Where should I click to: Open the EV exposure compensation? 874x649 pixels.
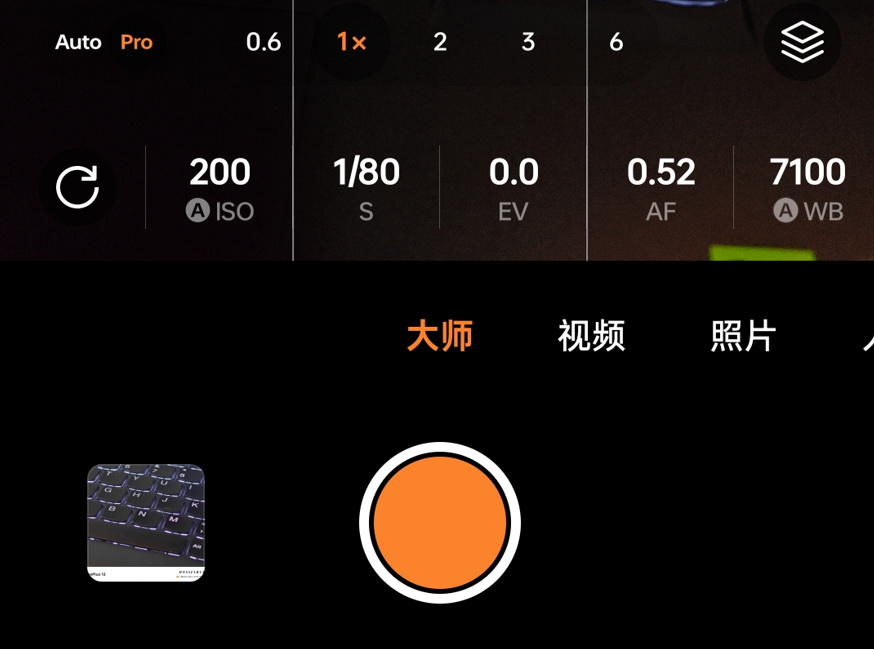point(513,187)
